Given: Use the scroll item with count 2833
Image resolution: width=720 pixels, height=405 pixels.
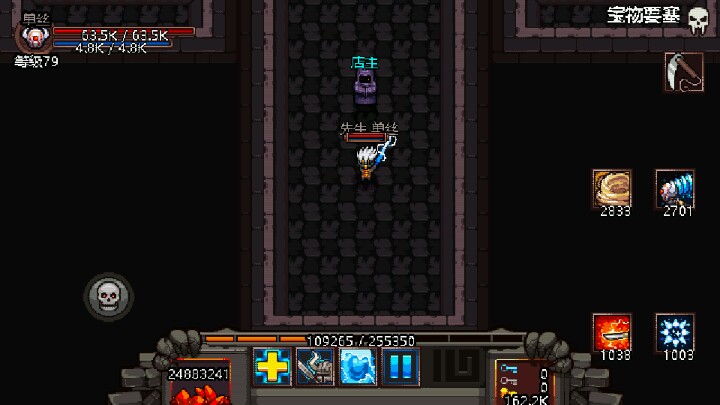Looking at the screenshot, I should [x=611, y=188].
